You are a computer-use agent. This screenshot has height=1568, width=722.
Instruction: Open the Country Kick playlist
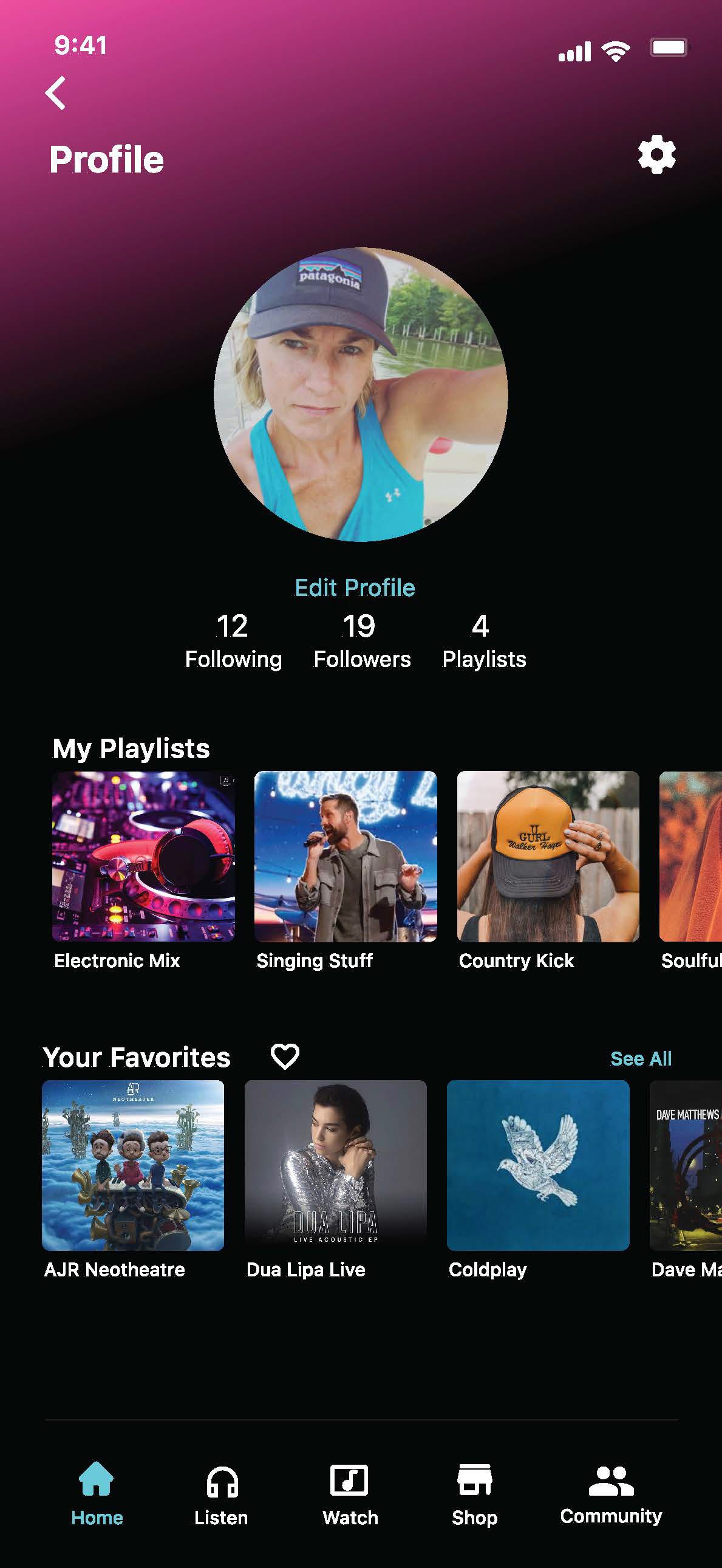(548, 857)
